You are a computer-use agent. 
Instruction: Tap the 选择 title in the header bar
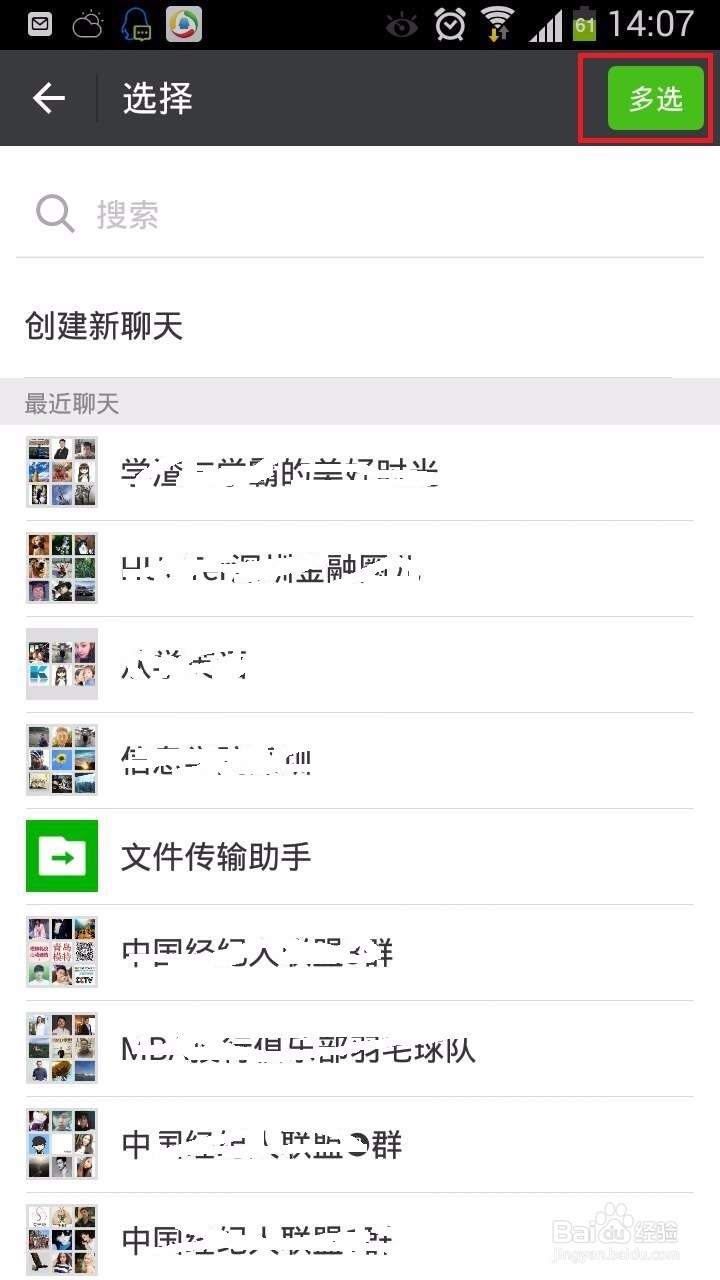pyautogui.click(x=156, y=97)
